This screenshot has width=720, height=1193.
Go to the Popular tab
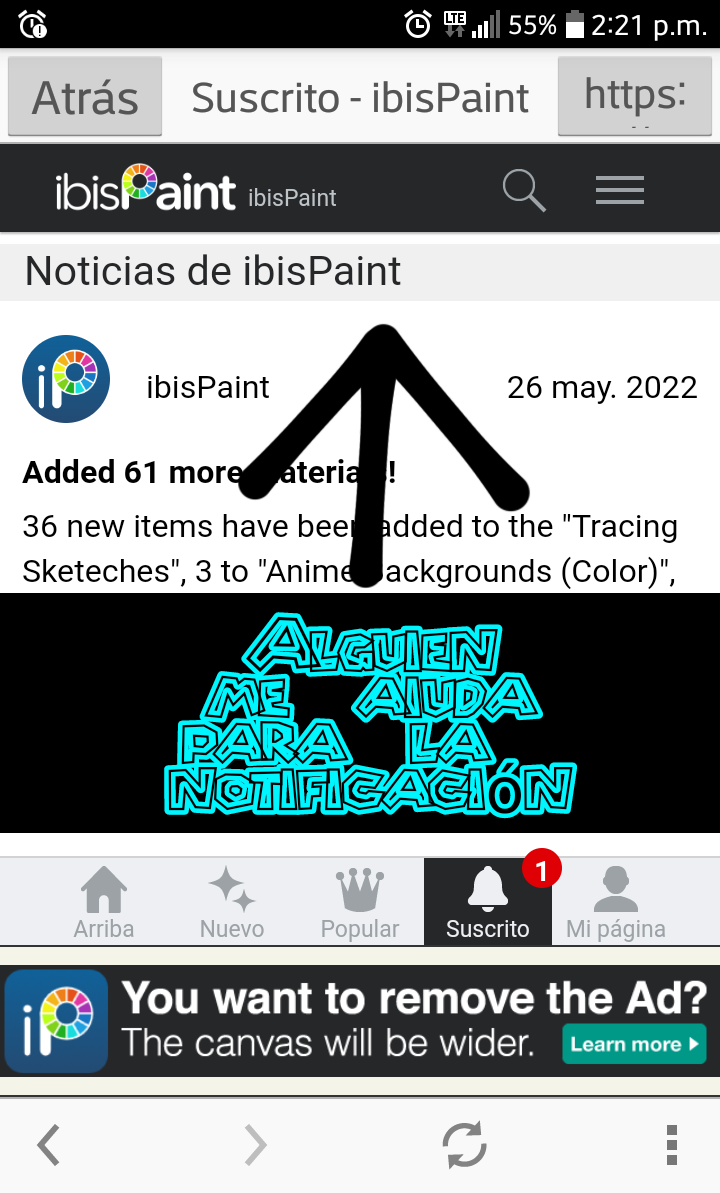tap(360, 903)
